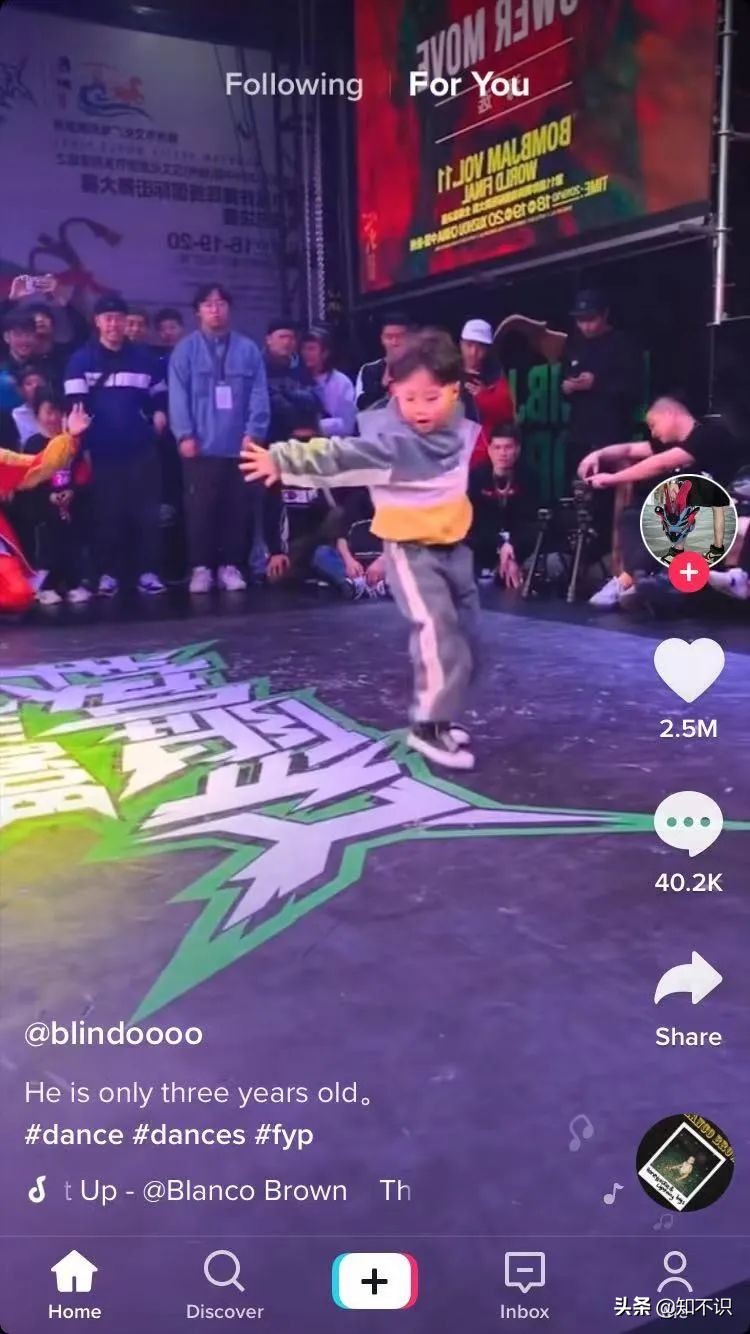The image size is (750, 1334).
Task: Share this video
Action: click(x=688, y=980)
